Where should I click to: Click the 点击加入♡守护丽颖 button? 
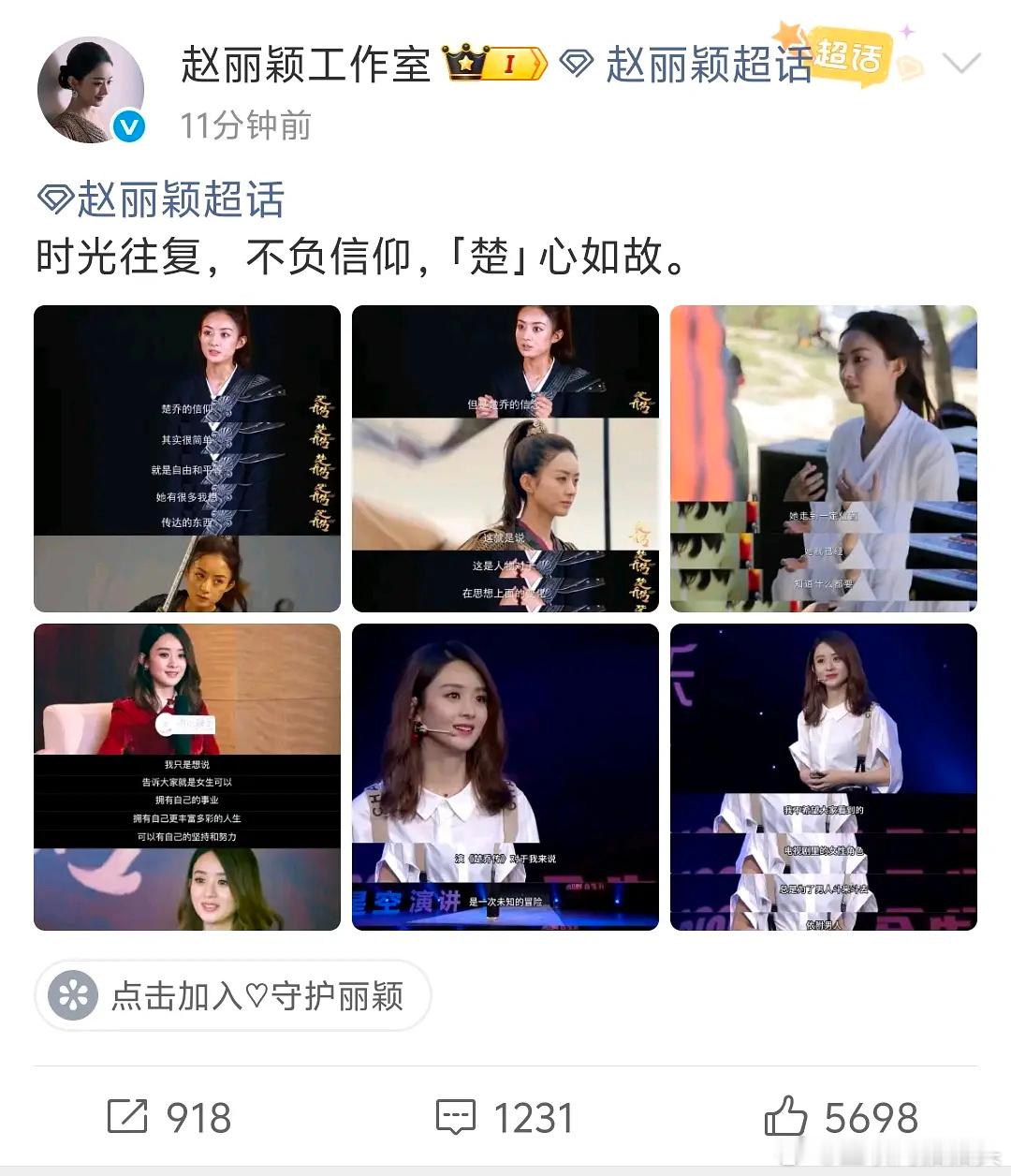coord(232,997)
